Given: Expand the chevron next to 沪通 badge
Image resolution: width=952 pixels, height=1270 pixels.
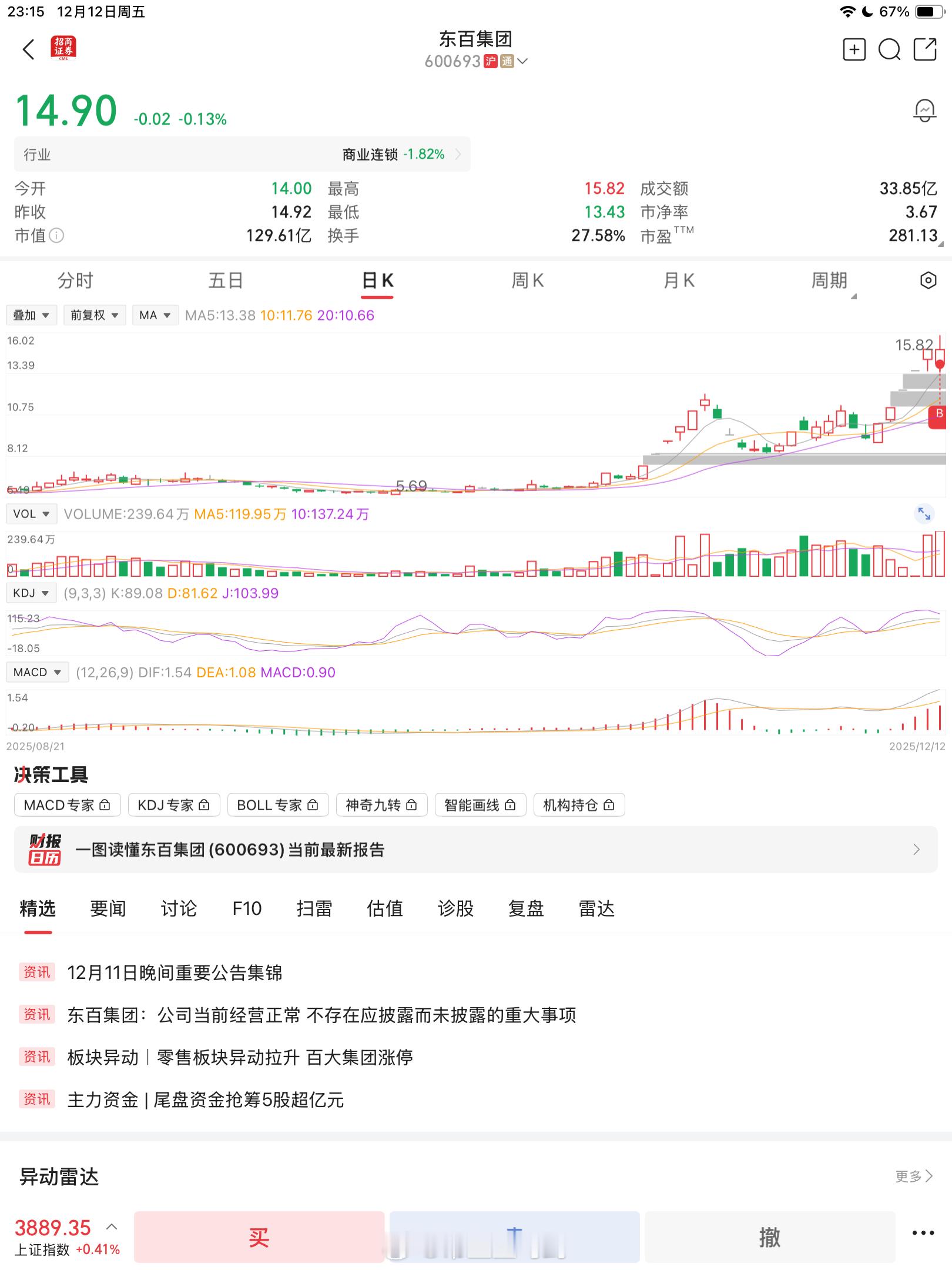Looking at the screenshot, I should [522, 61].
